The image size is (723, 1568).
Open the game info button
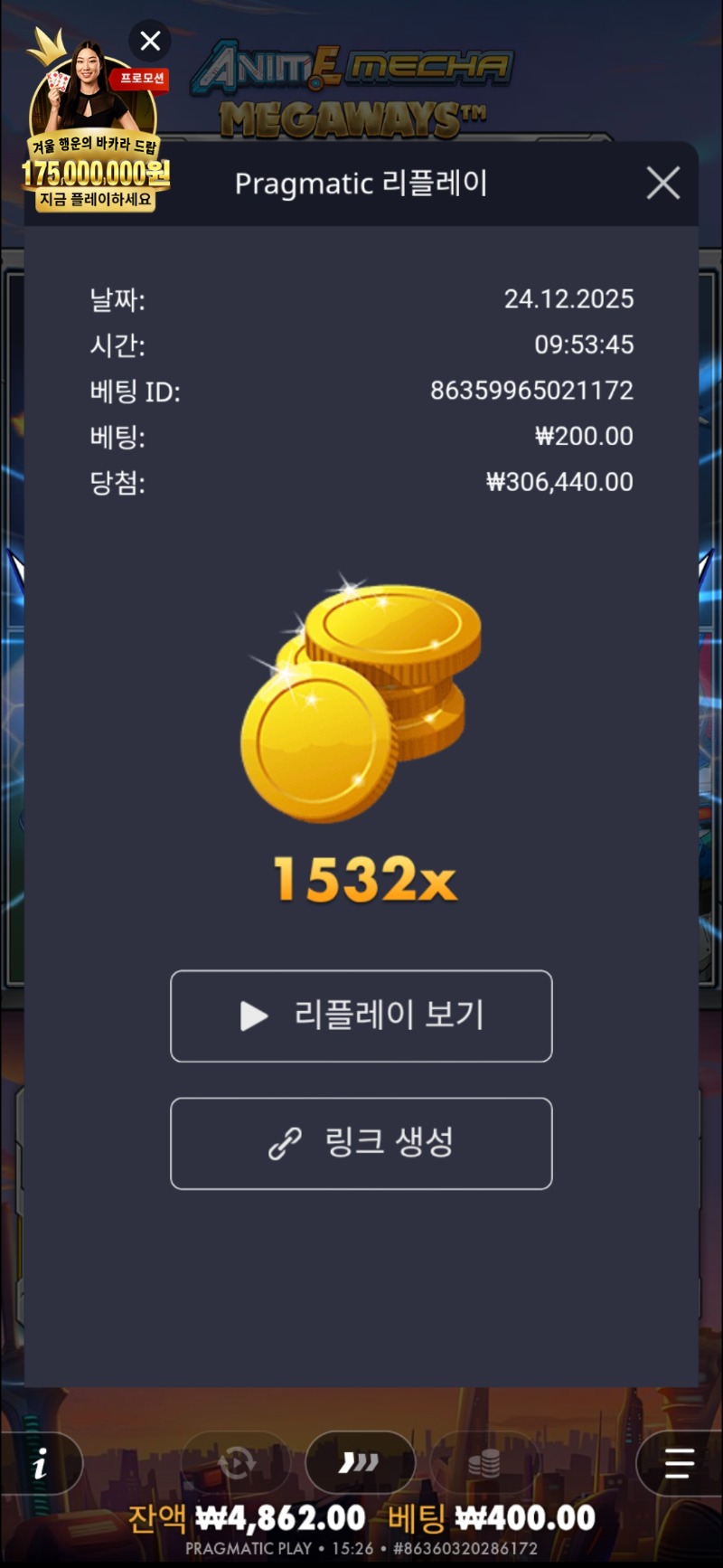pos(41,1464)
